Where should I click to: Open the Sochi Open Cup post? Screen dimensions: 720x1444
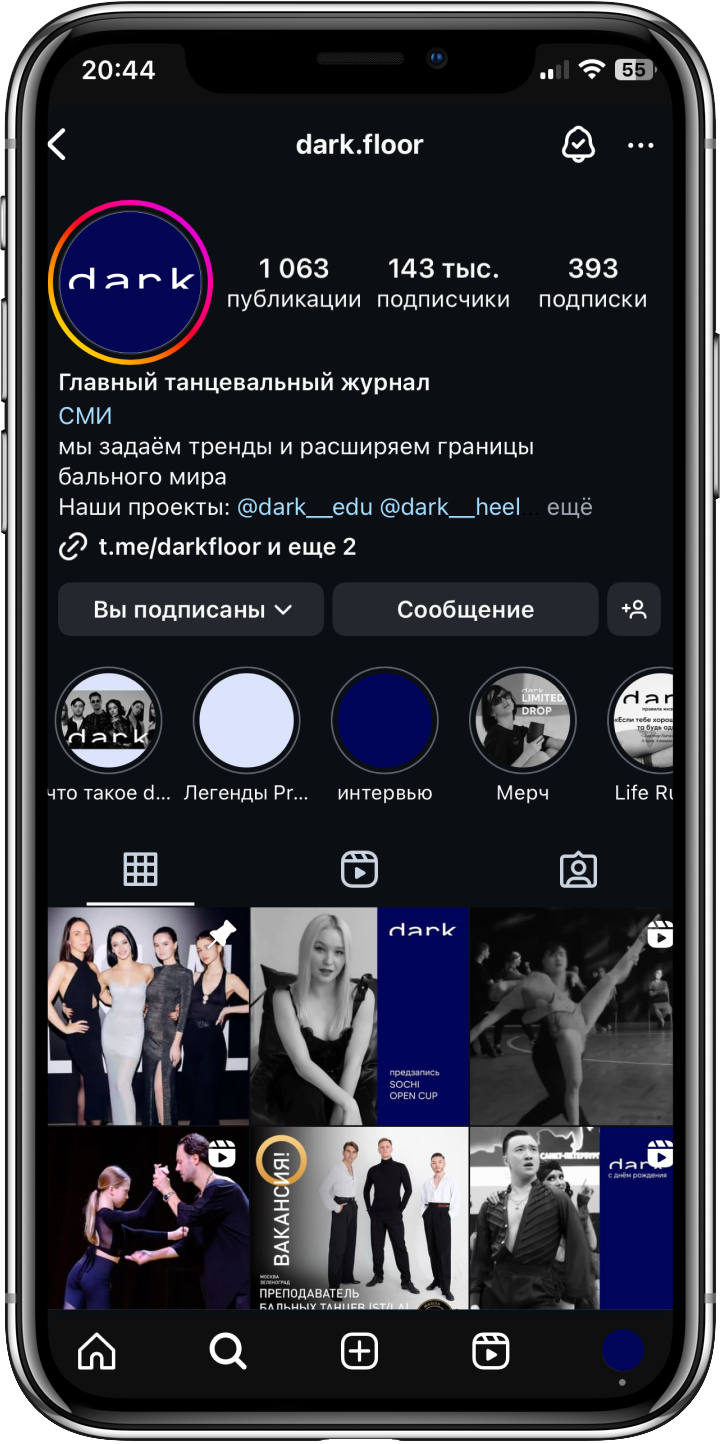pos(359,1015)
